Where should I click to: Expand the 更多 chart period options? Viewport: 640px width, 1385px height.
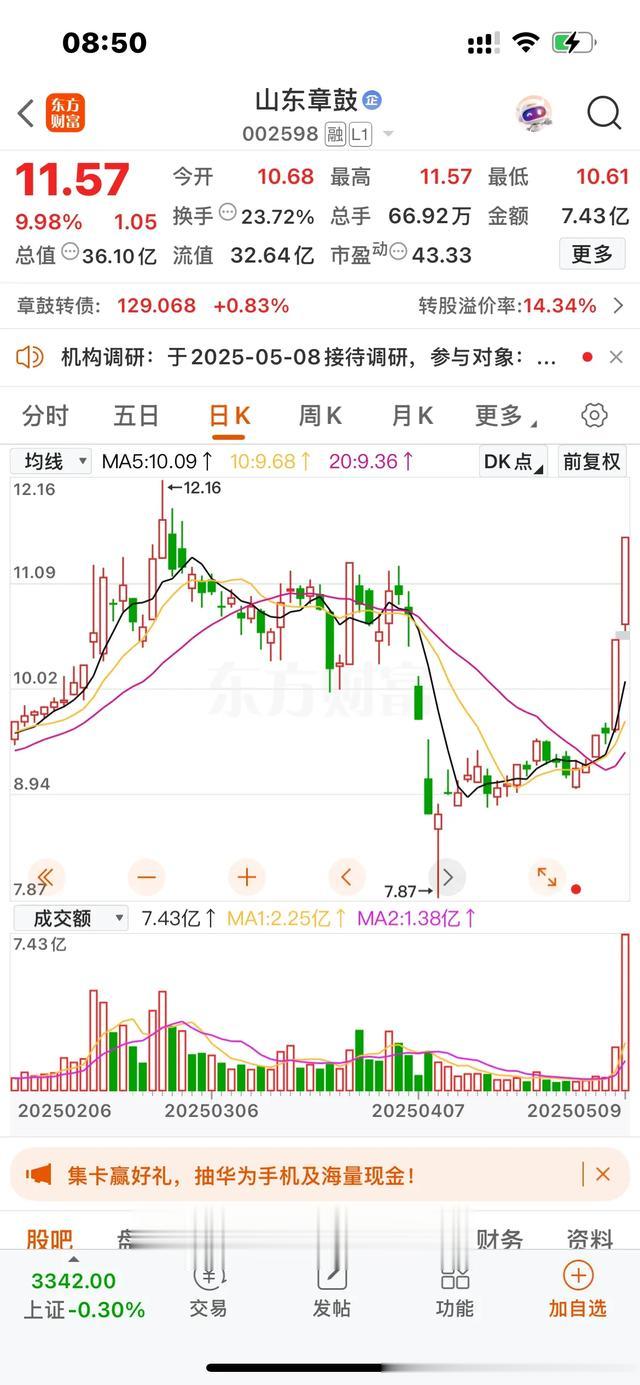click(504, 416)
